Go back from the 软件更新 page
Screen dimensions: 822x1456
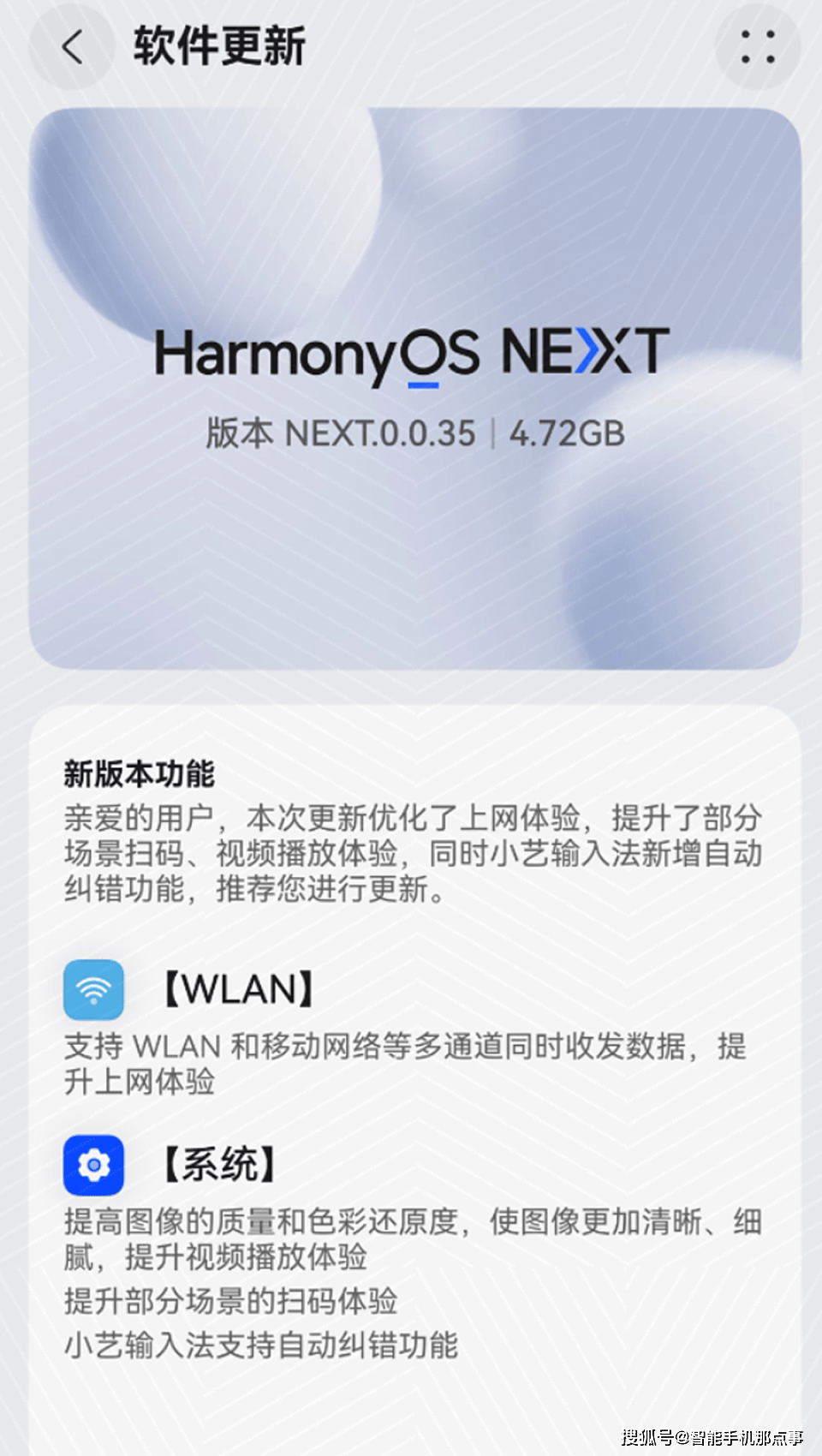pos(72,47)
